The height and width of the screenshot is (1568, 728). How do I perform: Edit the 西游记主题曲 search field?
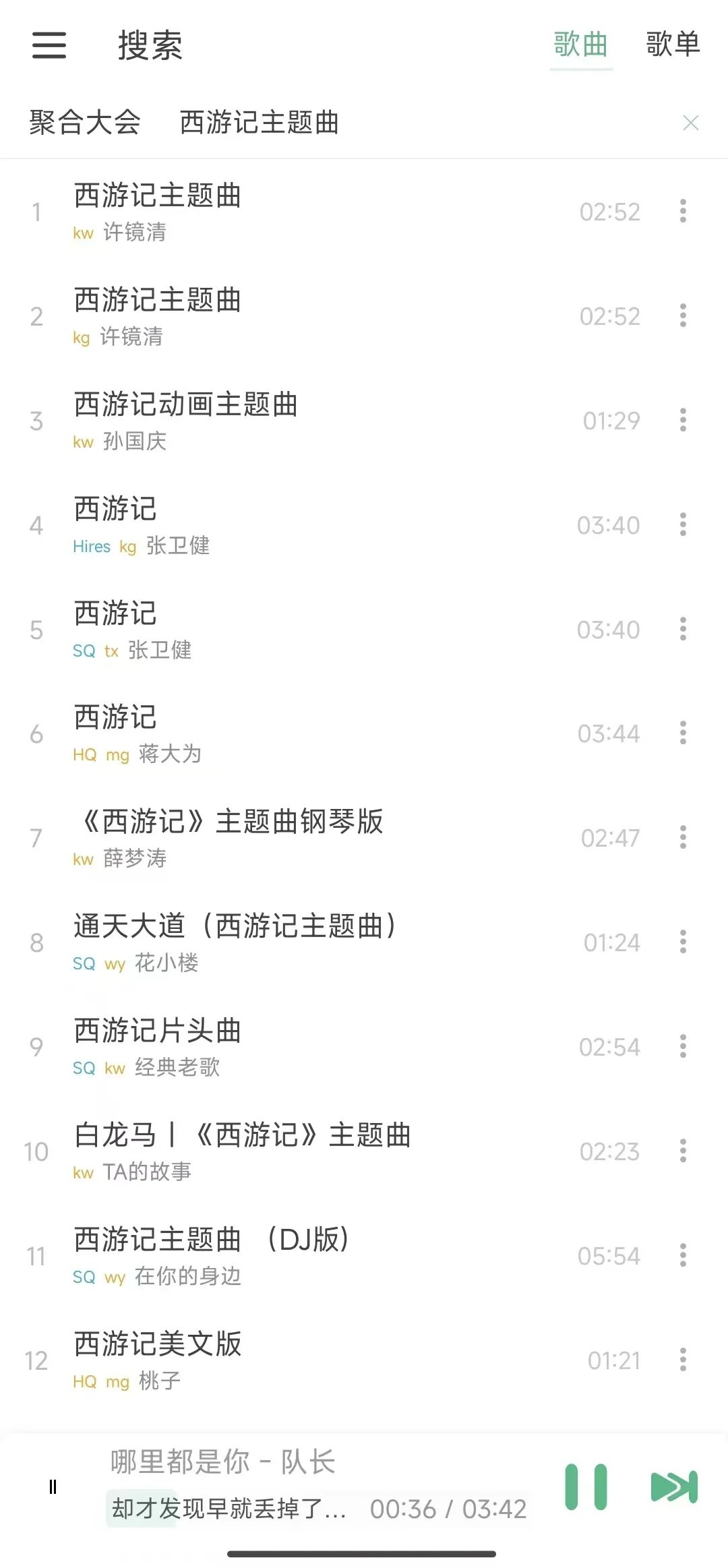(259, 123)
